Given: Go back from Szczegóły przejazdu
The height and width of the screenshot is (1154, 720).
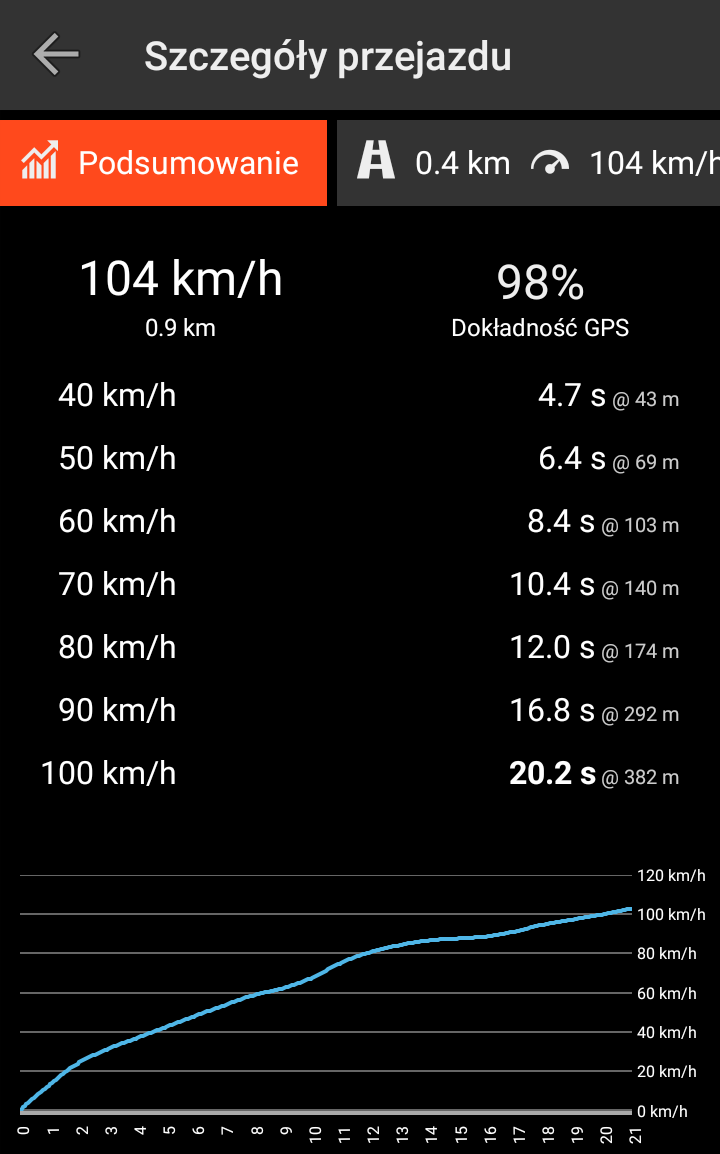Looking at the screenshot, I should (x=55, y=55).
